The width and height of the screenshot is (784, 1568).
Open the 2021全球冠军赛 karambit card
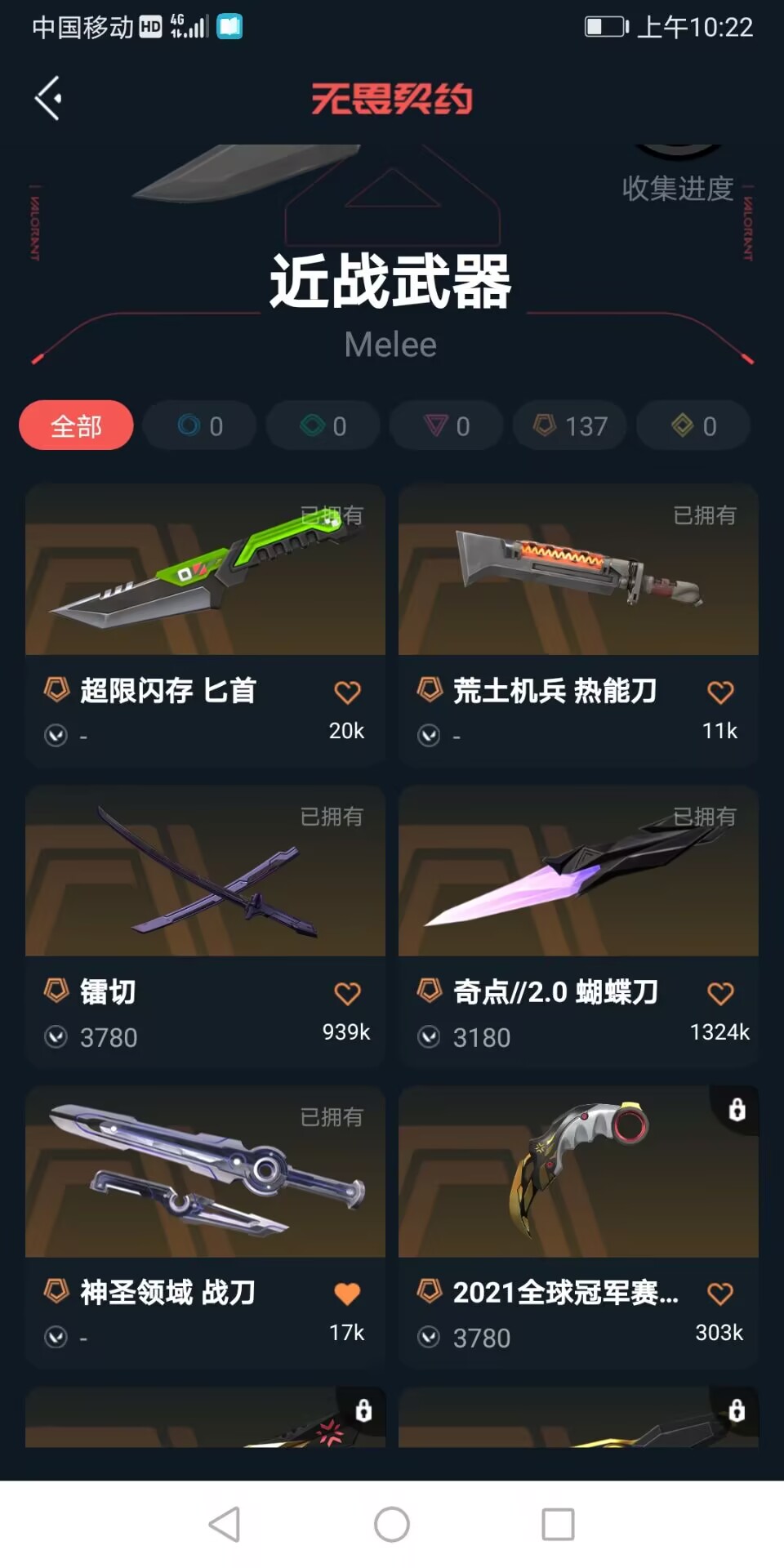tap(578, 1173)
